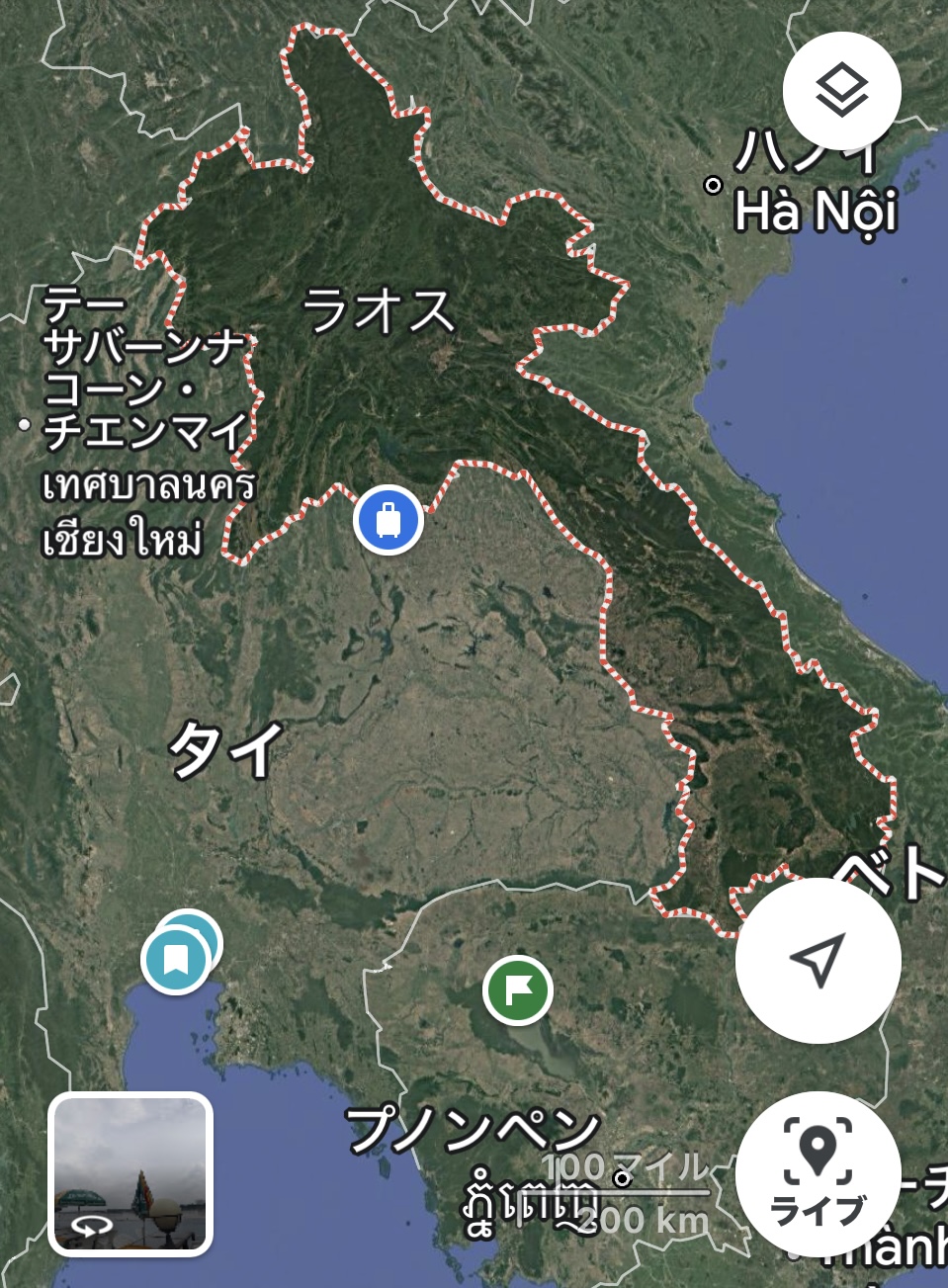The height and width of the screenshot is (1288, 948).
Task: Open the teal saved-place bookmark pin
Action: 176,959
